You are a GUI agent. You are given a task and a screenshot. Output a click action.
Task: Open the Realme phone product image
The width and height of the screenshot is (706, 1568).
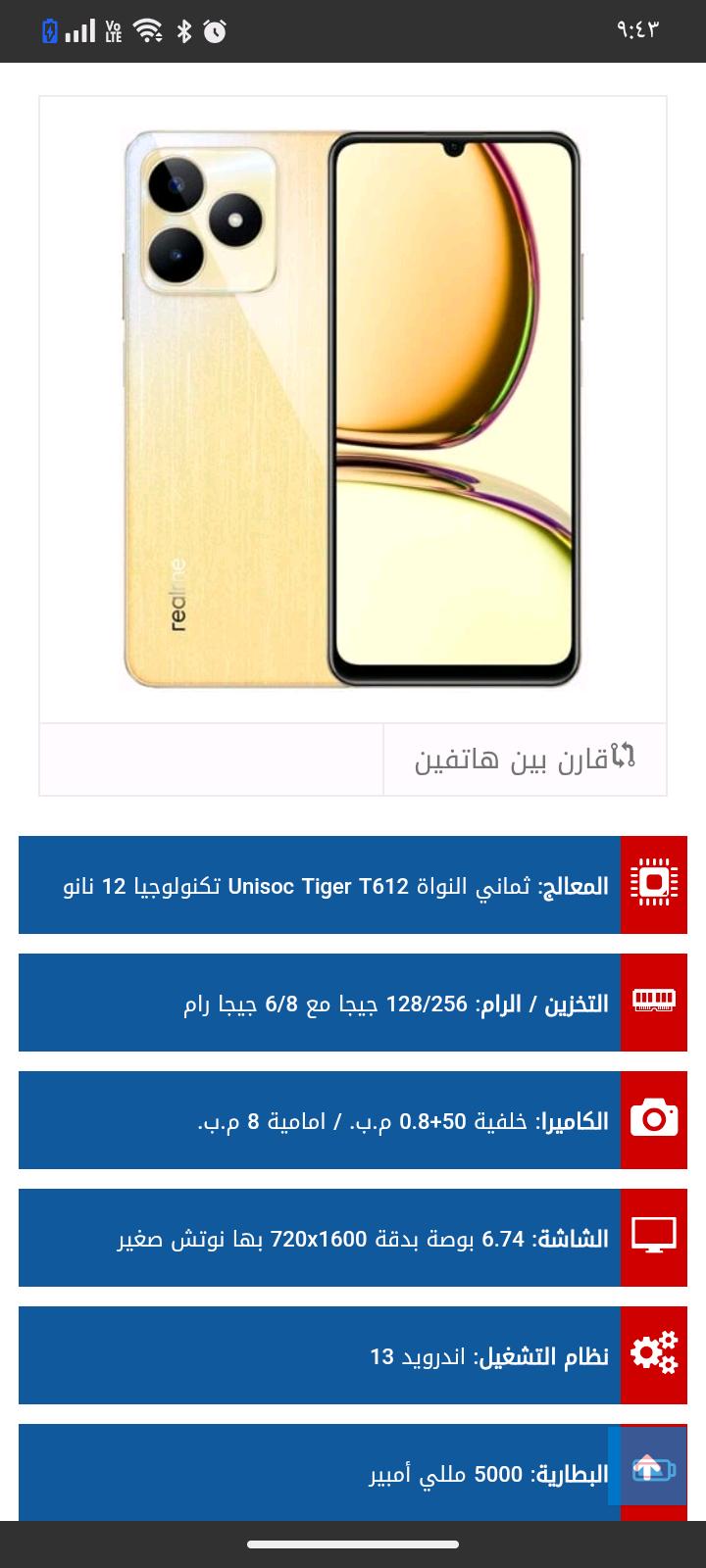click(x=353, y=410)
